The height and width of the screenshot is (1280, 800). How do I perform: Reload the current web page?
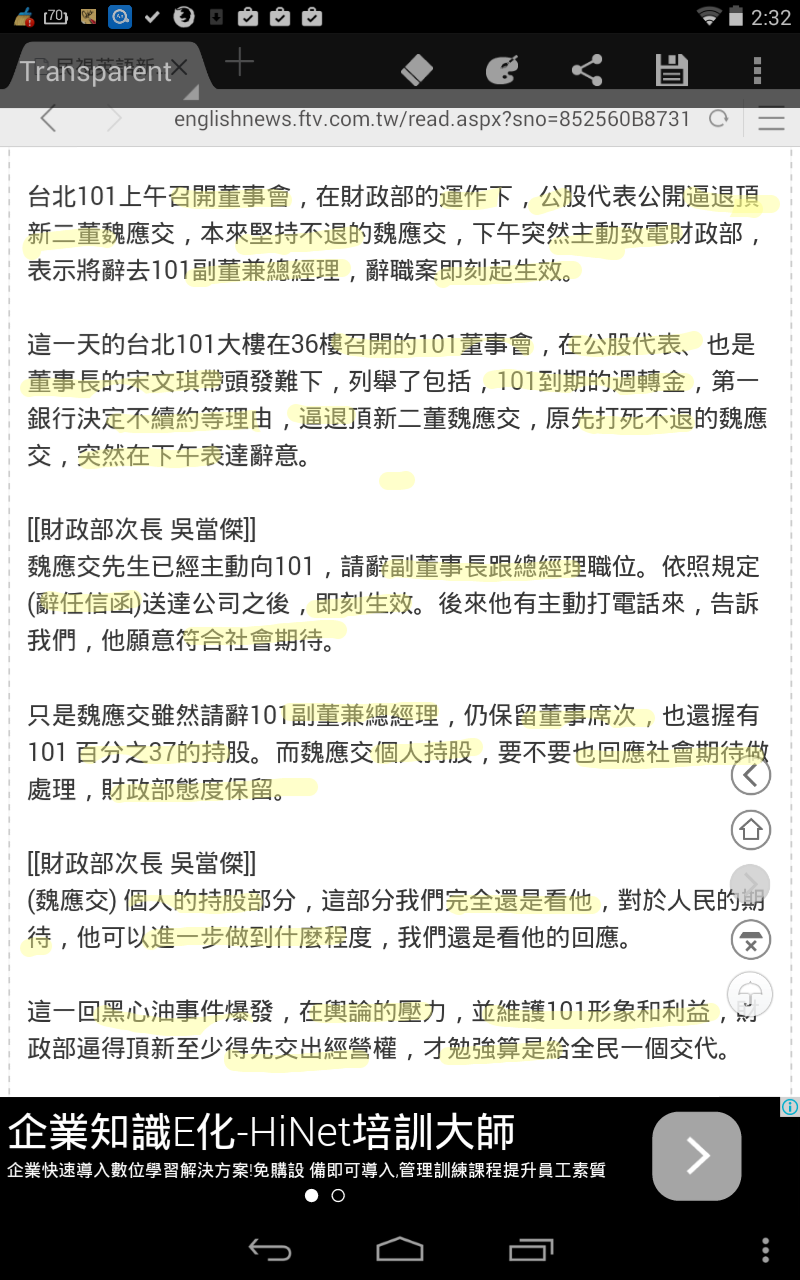[718, 119]
